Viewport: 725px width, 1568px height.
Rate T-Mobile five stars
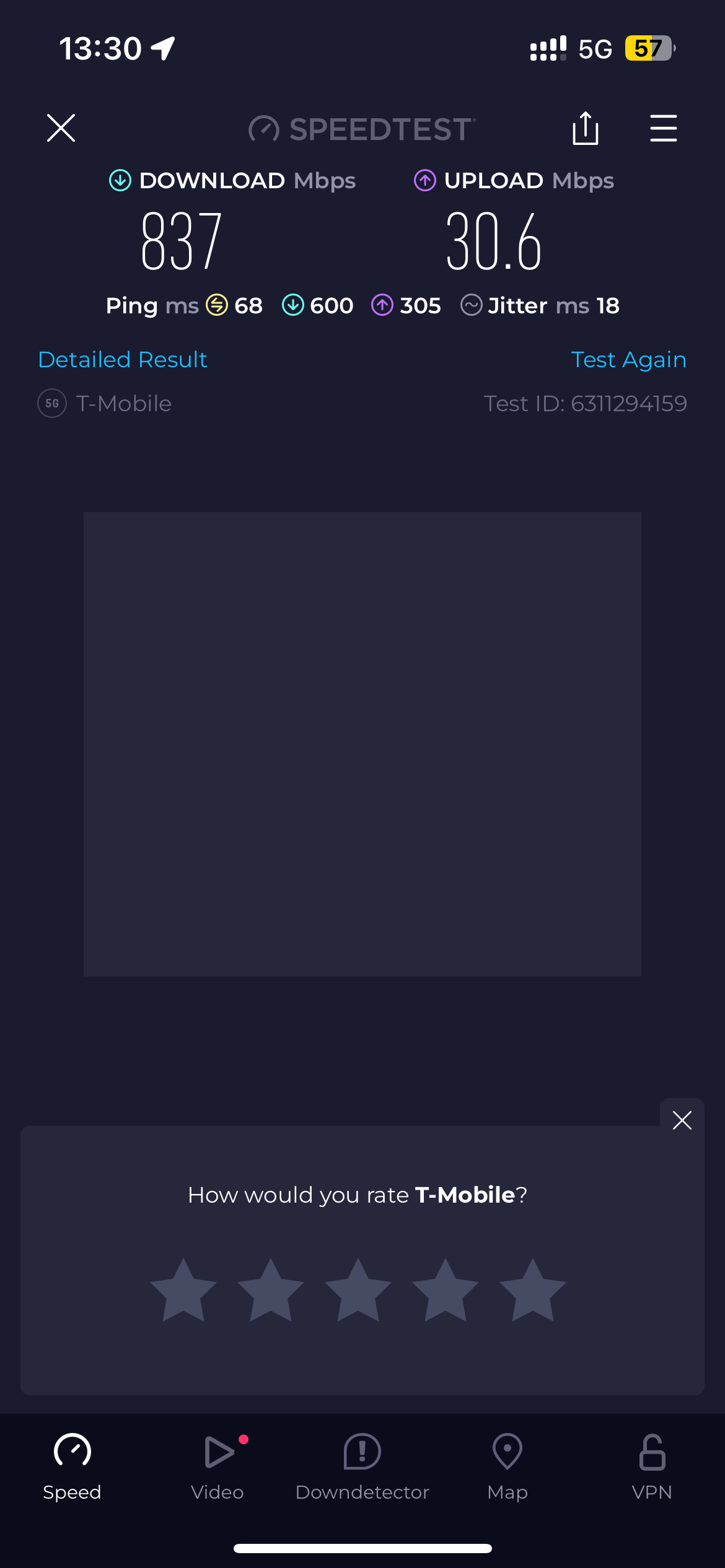tap(533, 1291)
